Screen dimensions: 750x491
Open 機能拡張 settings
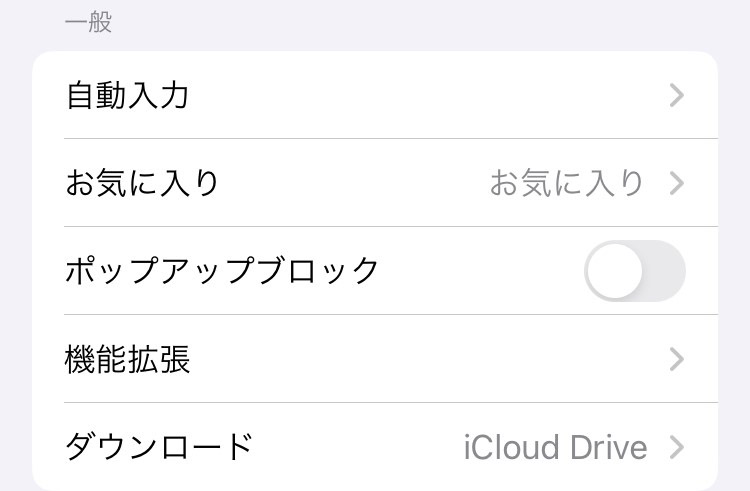point(375,359)
